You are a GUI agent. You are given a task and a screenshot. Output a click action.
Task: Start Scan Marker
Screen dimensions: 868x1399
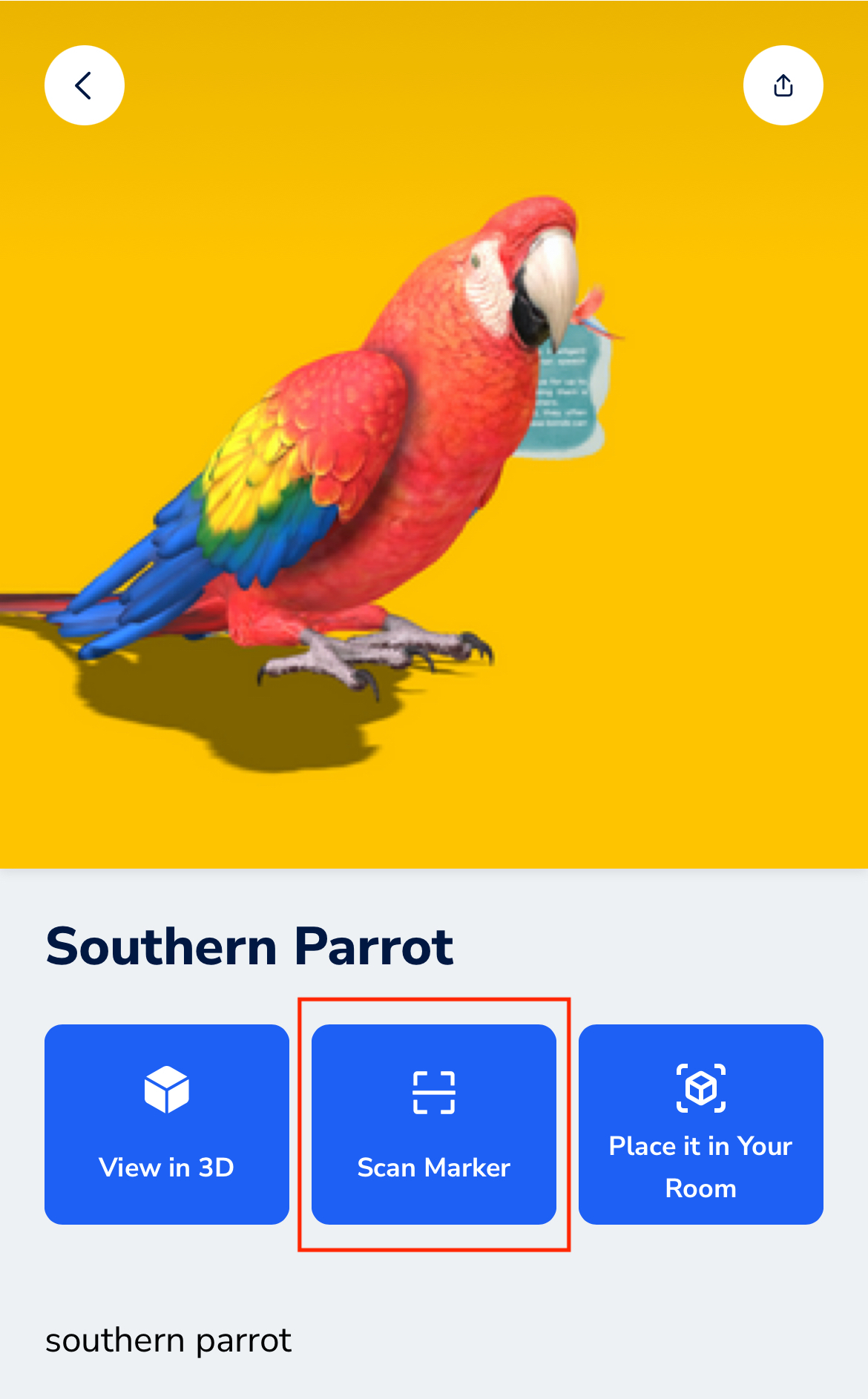(434, 1125)
